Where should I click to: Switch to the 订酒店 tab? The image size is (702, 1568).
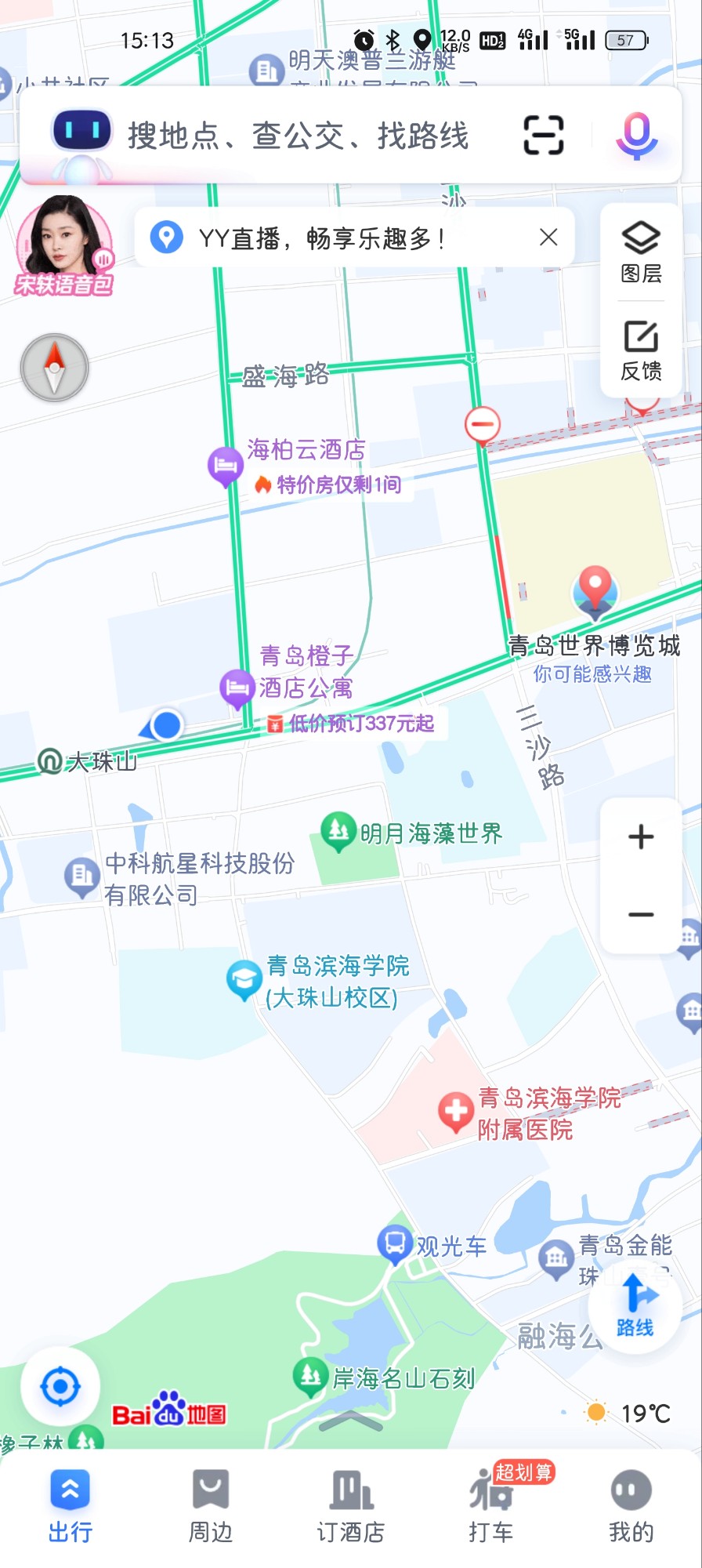(351, 1505)
